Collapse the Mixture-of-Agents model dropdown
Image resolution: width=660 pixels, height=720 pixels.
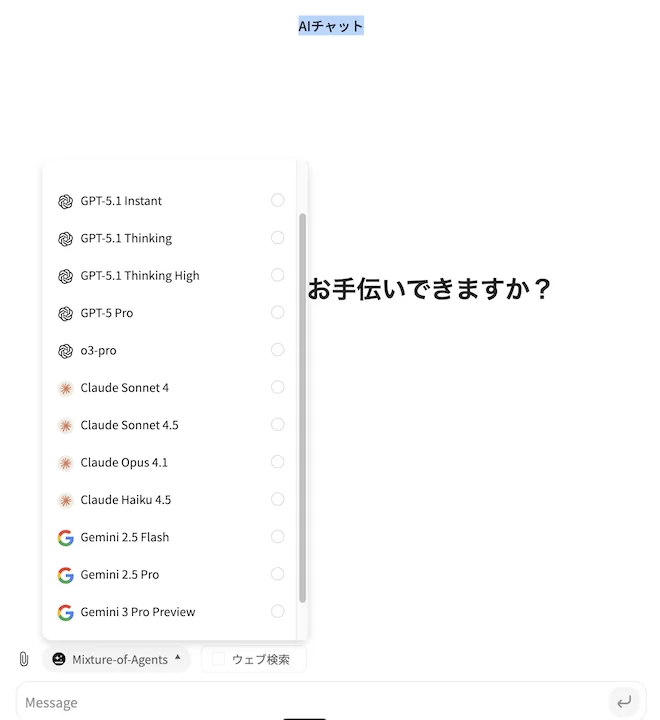pos(117,659)
